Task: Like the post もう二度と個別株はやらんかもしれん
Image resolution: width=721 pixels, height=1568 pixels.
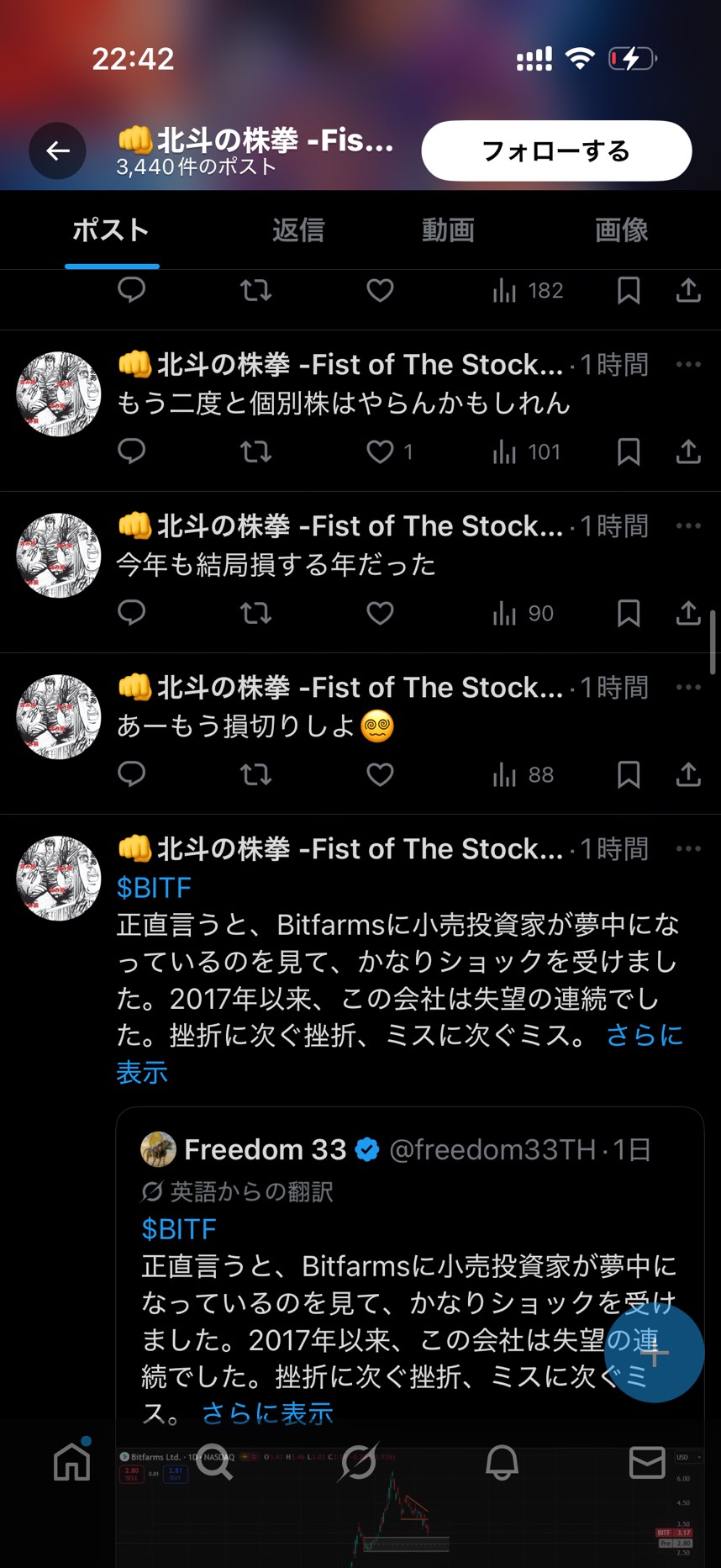Action: pos(380,452)
